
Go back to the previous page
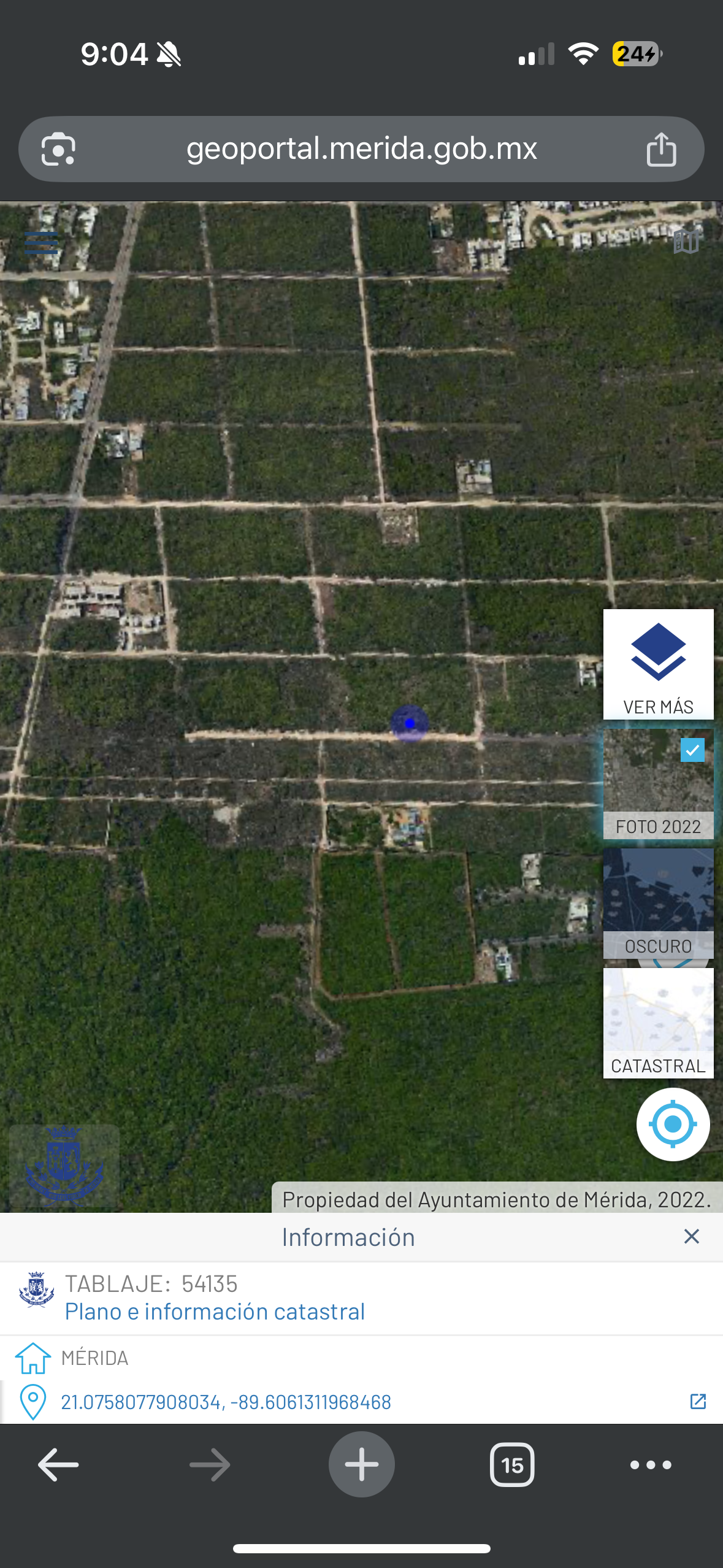click(58, 1465)
